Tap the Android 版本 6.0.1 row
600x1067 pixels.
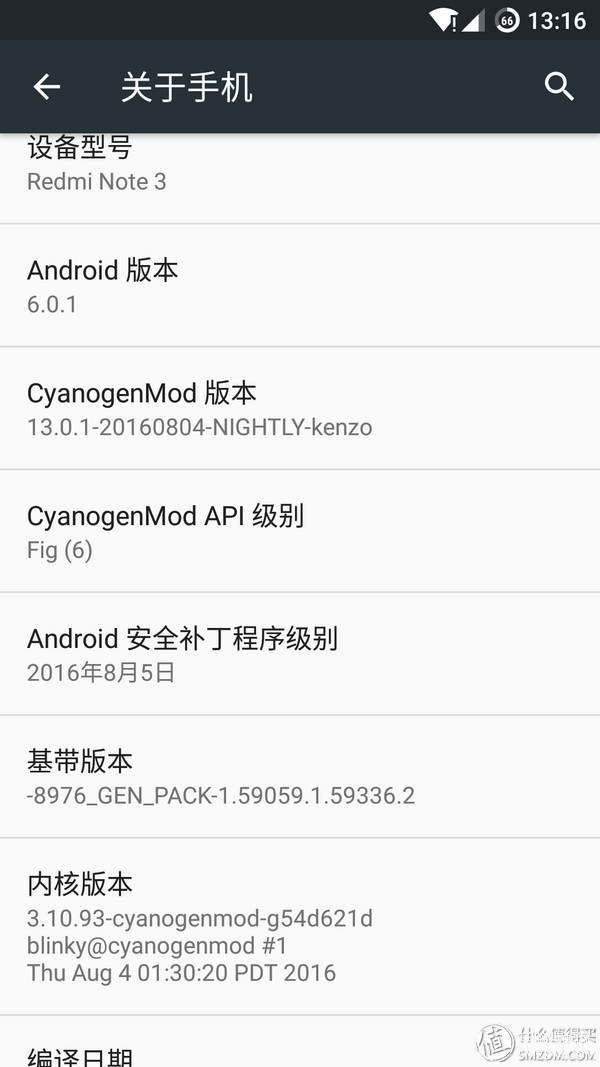tap(300, 285)
